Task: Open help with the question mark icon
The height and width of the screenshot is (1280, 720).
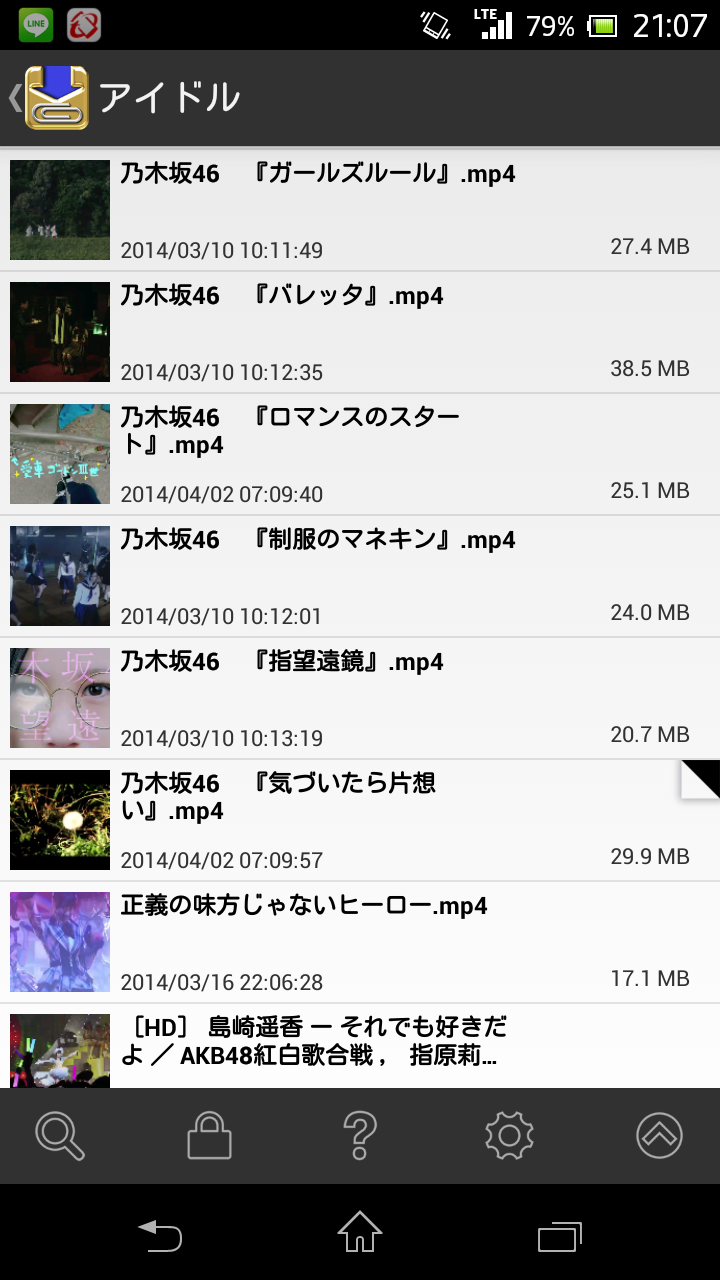Action: click(x=359, y=1135)
